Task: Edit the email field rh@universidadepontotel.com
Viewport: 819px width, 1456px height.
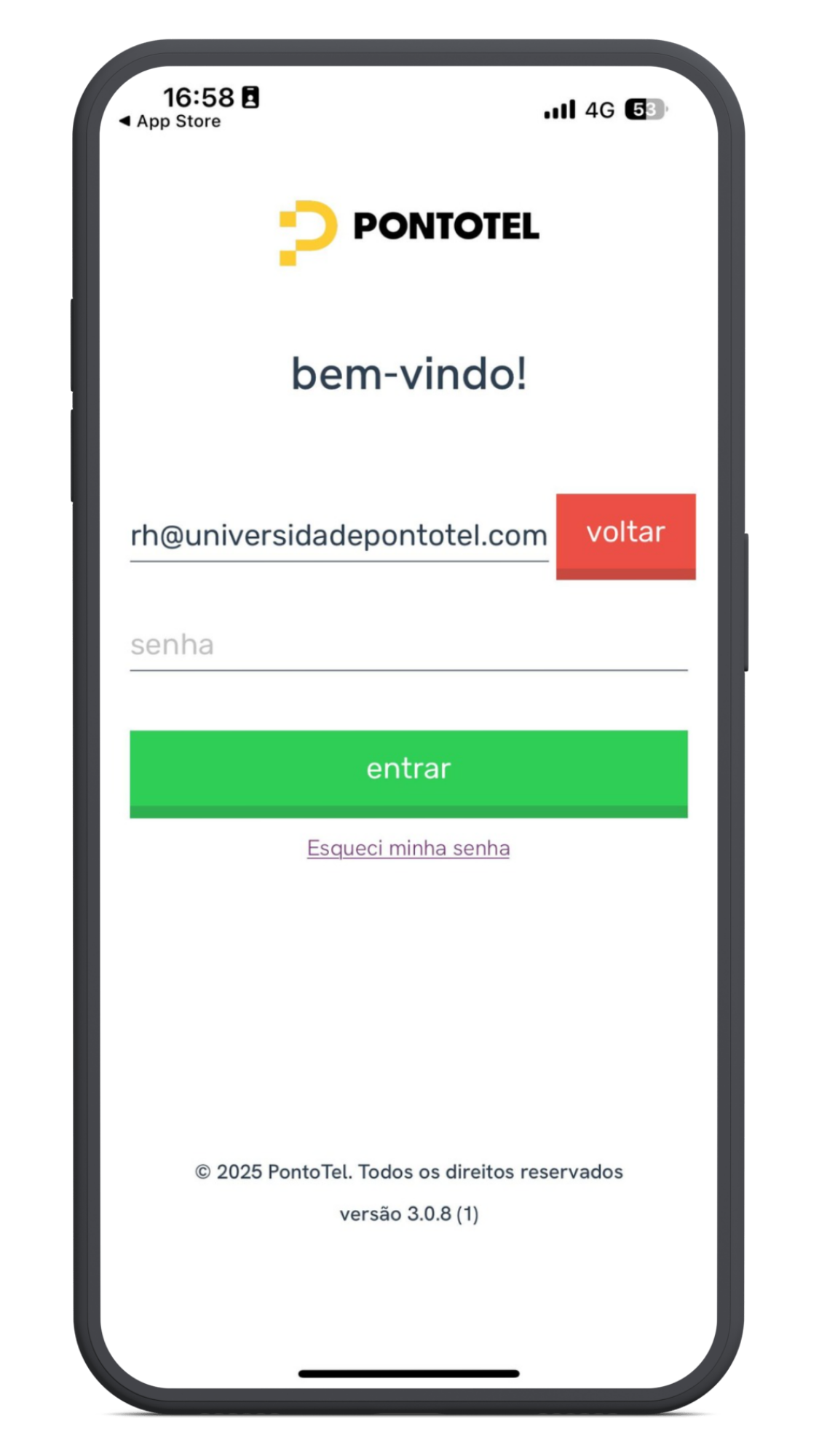Action: (339, 537)
